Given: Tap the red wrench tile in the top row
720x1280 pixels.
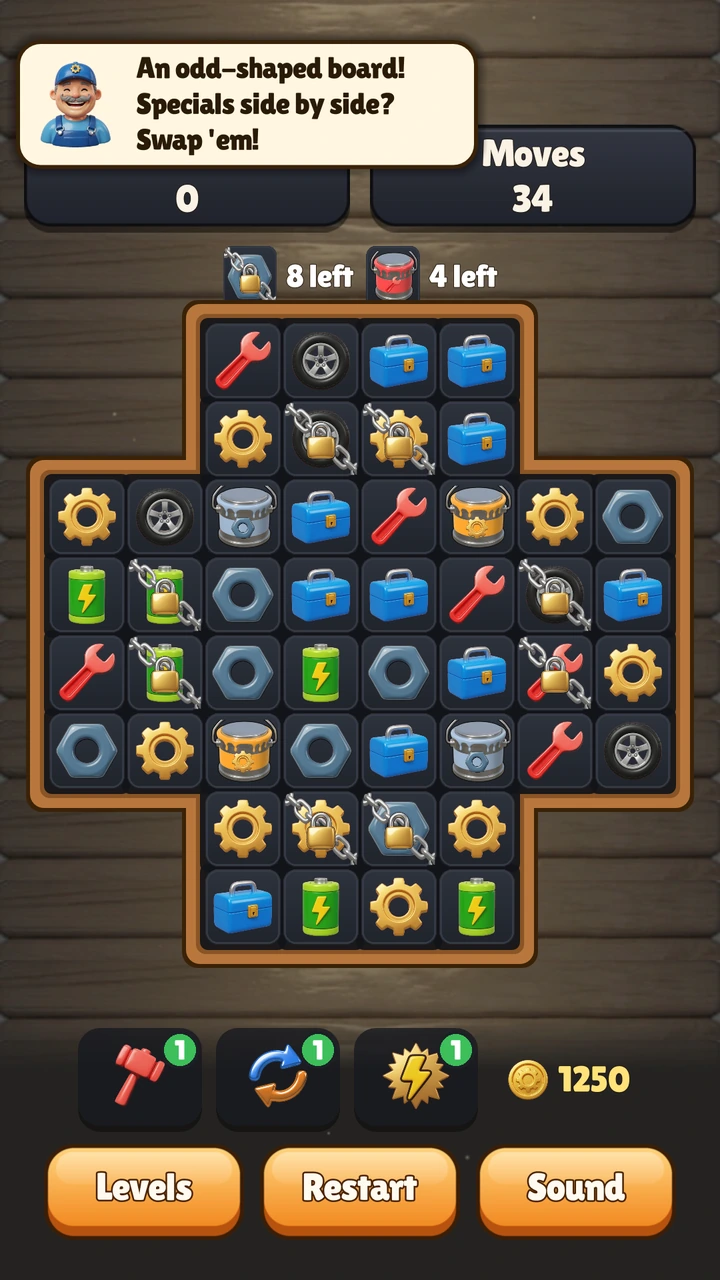Looking at the screenshot, I should point(243,361).
